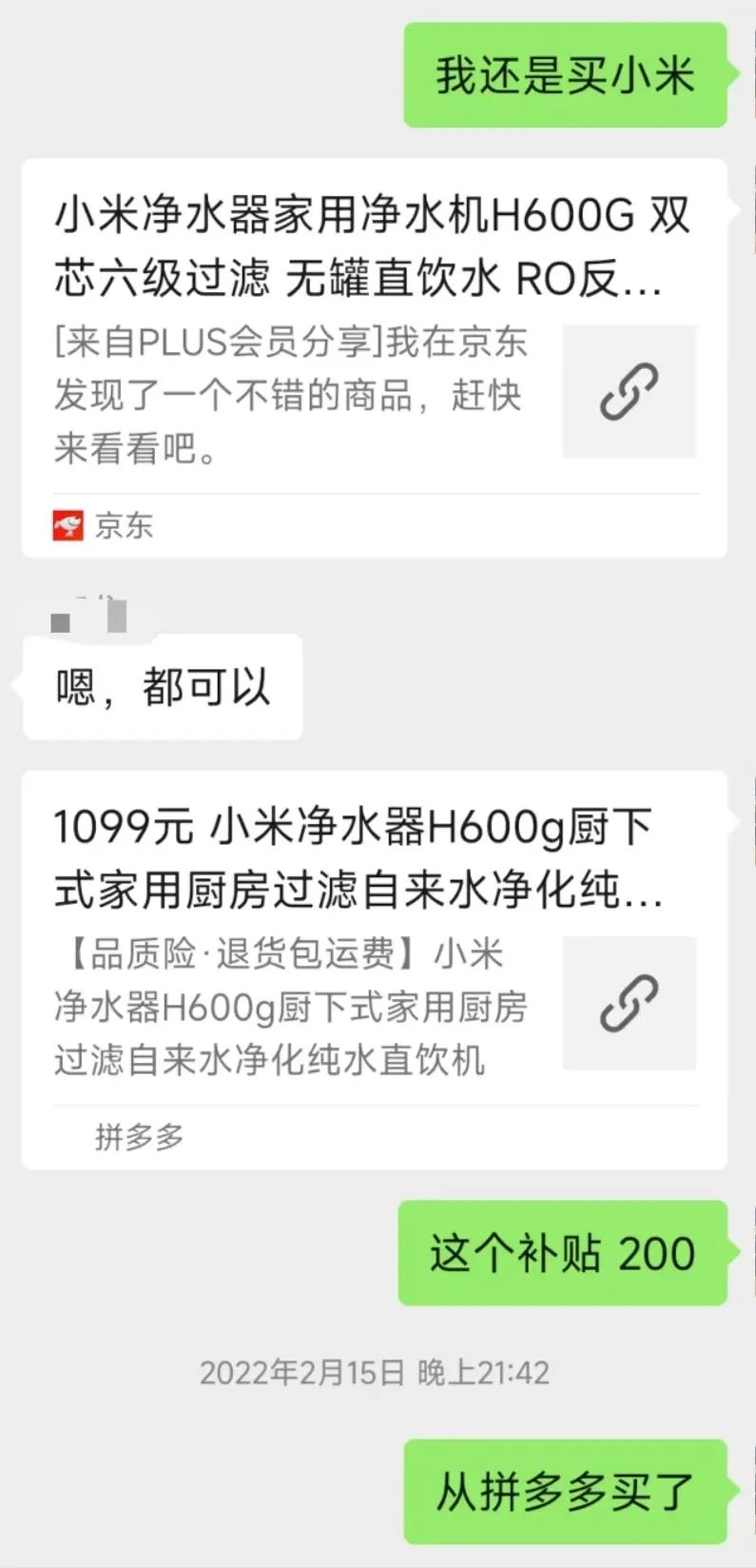This screenshot has height=1568, width=756.
Task: Select the 我还是买小米 message bubble
Action: tap(566, 76)
